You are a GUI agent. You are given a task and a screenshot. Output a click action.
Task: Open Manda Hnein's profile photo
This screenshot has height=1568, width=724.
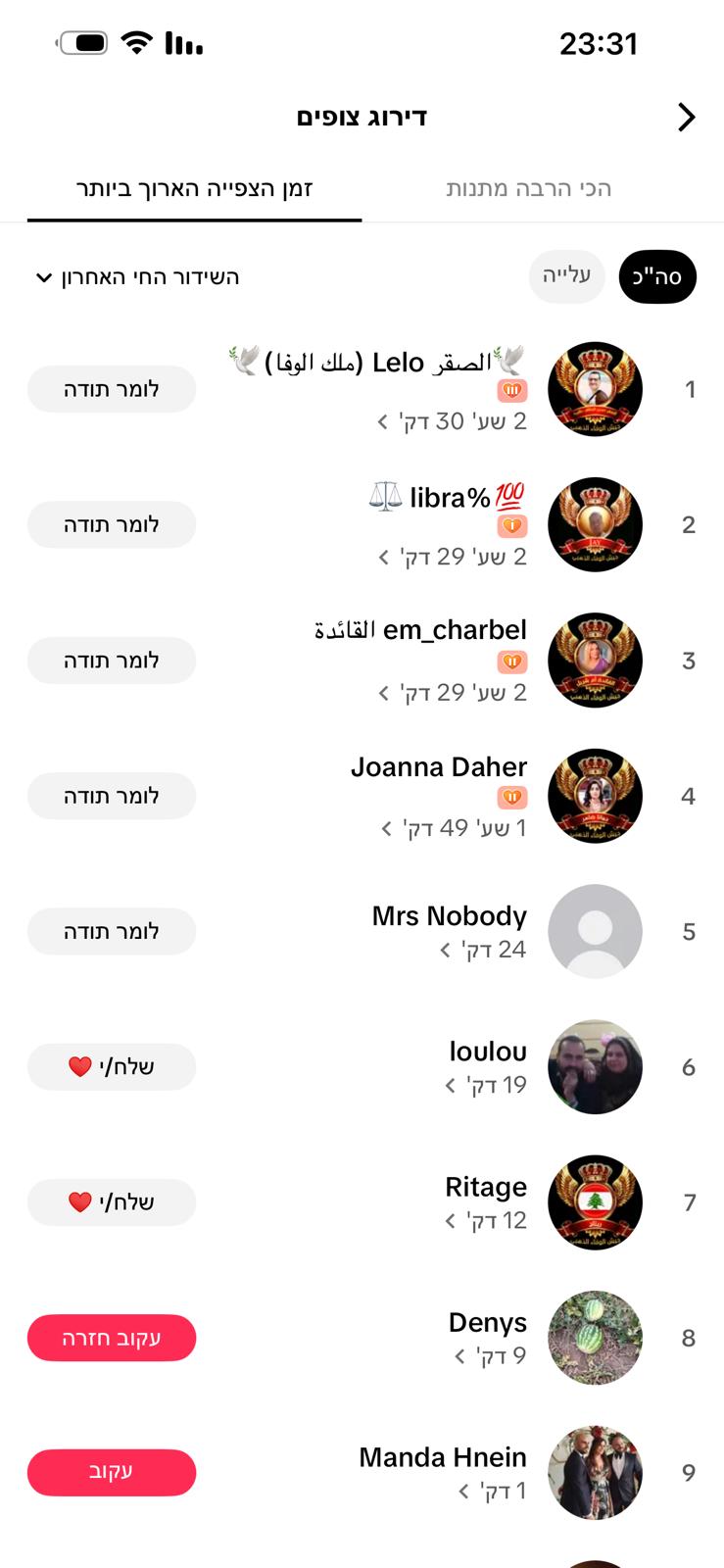tap(595, 1472)
